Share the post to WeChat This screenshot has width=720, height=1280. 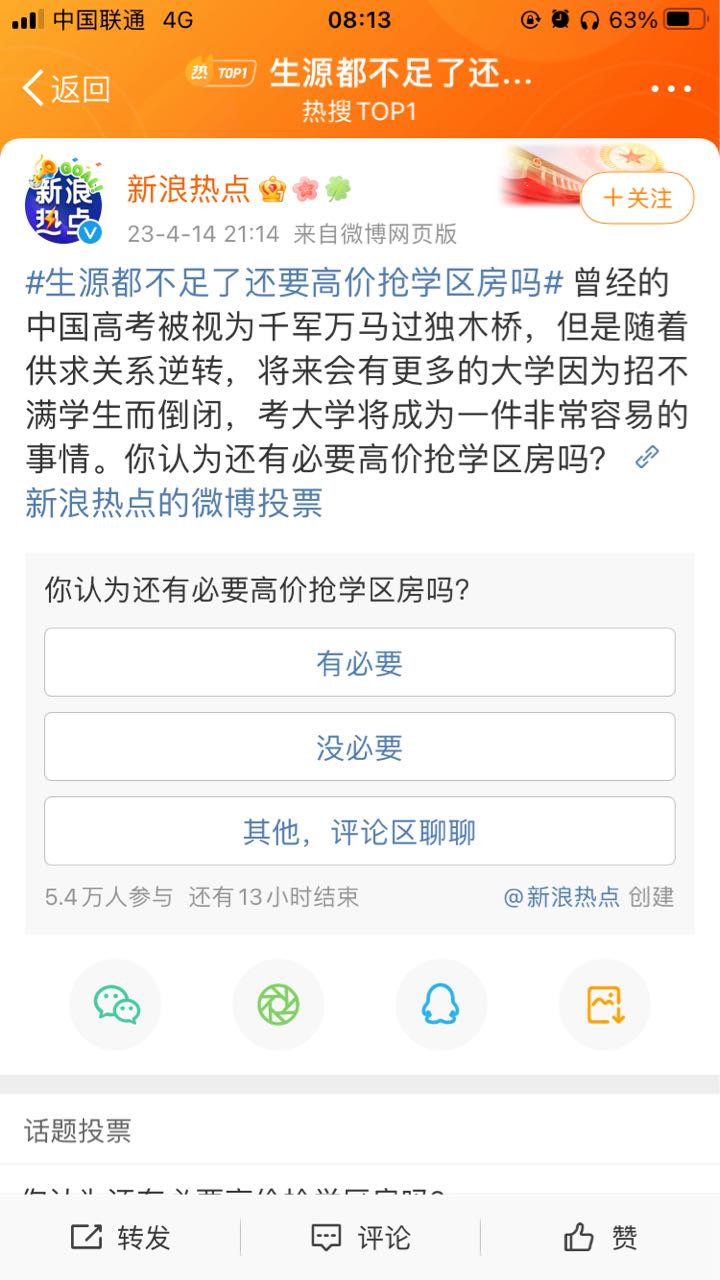(x=116, y=1005)
